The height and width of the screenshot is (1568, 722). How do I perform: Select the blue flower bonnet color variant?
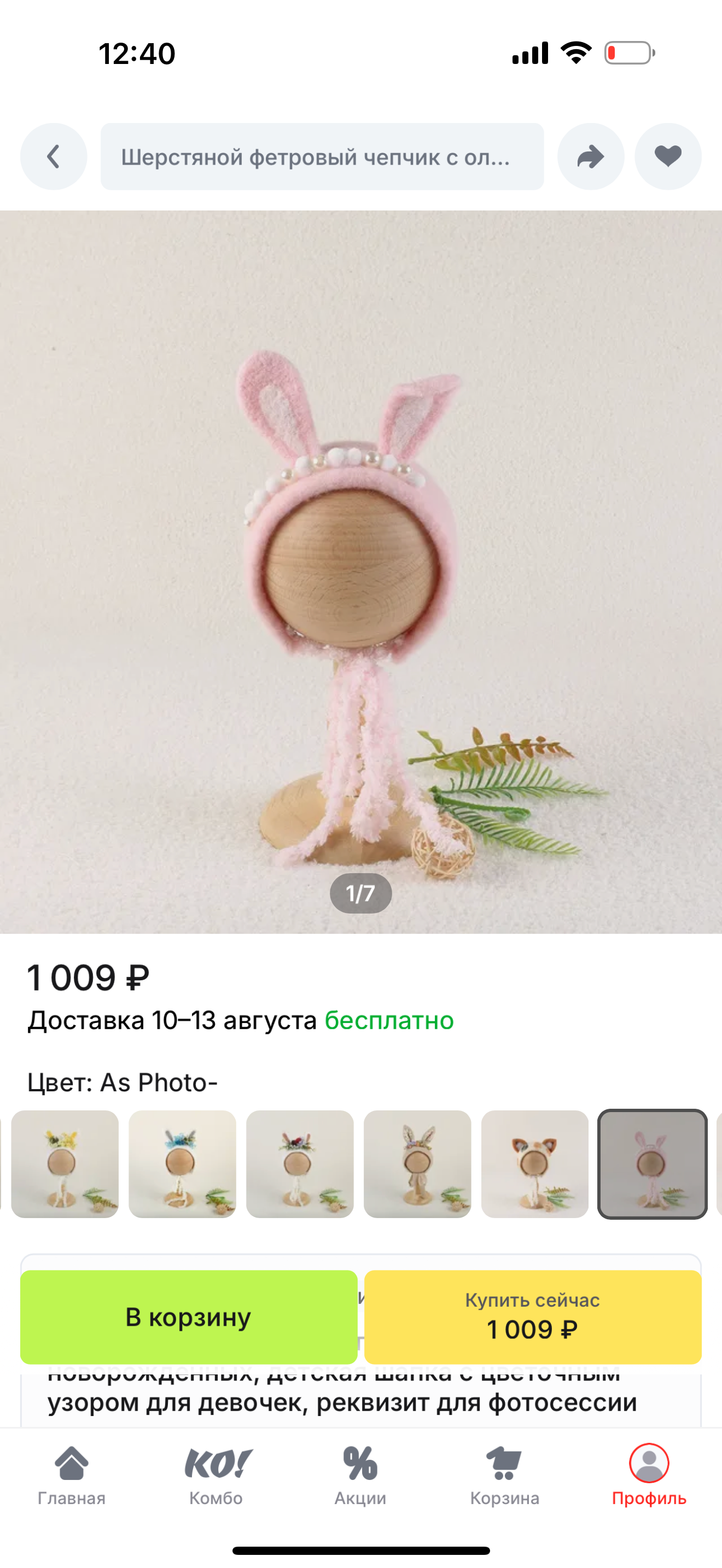tap(183, 1164)
